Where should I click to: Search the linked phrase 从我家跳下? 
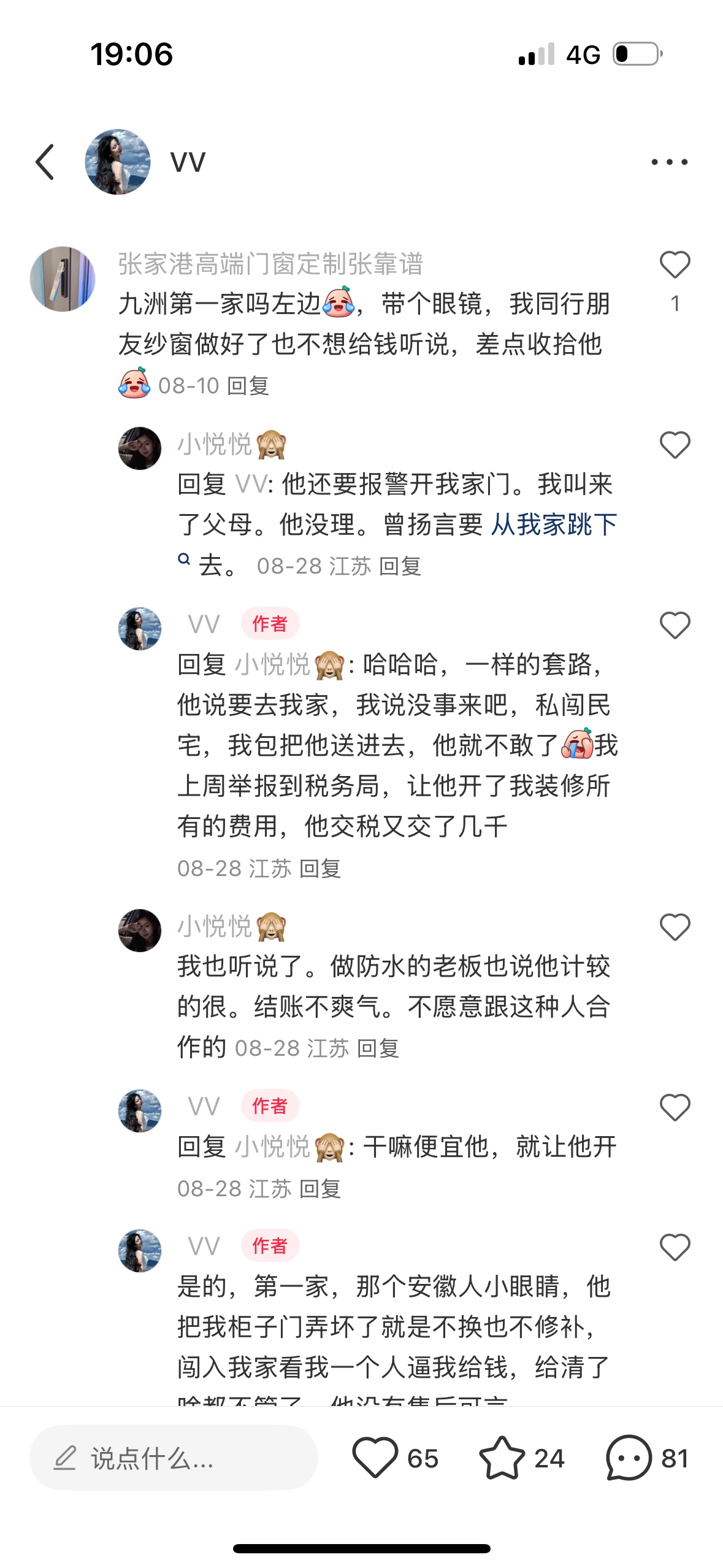[x=554, y=525]
